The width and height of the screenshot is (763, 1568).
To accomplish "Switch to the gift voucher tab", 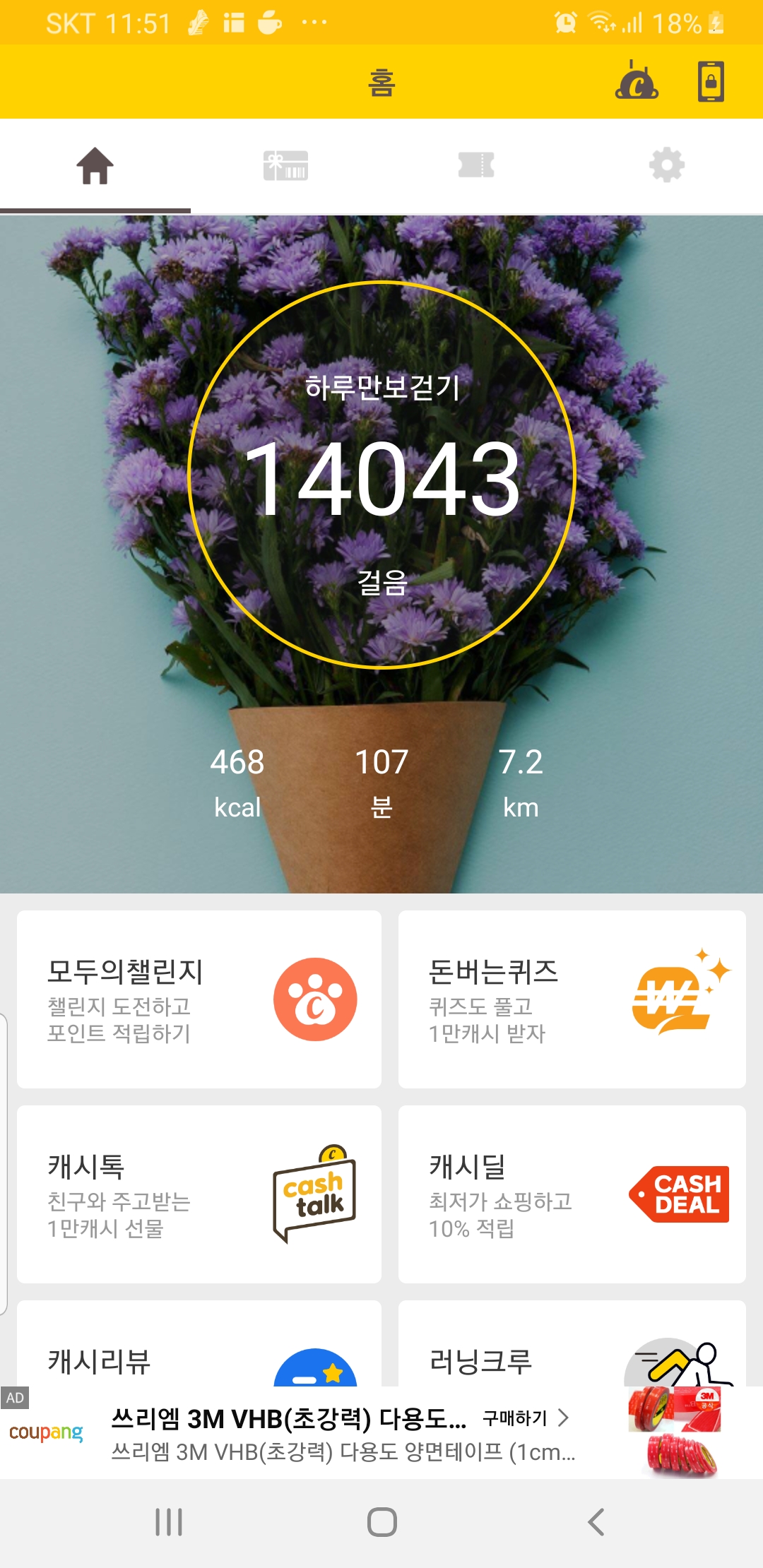I will (x=285, y=167).
